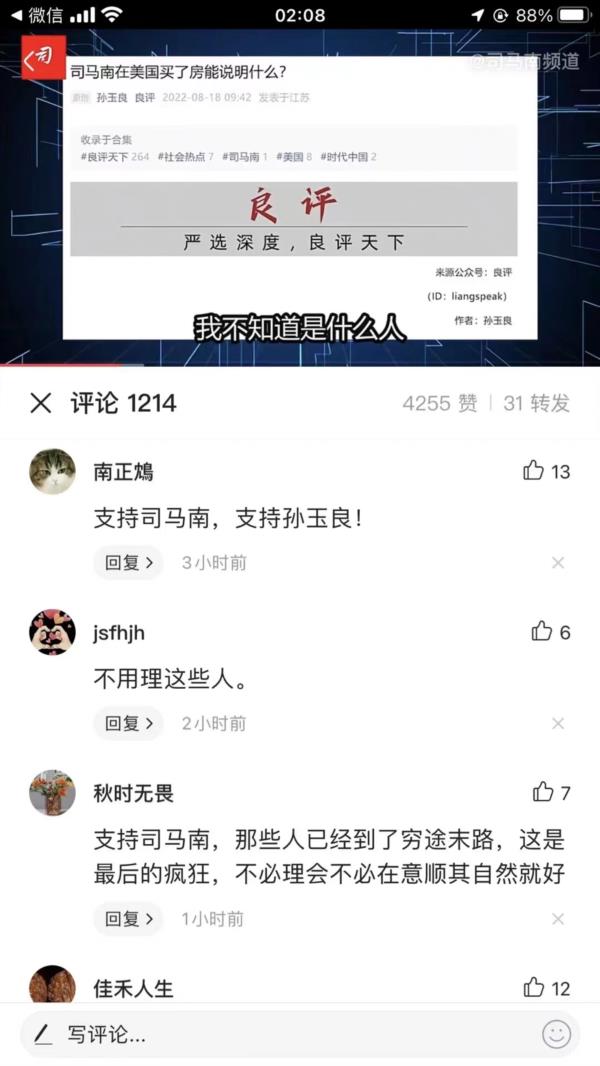
Task: Like the comment by 南正焻
Action: [x=534, y=471]
